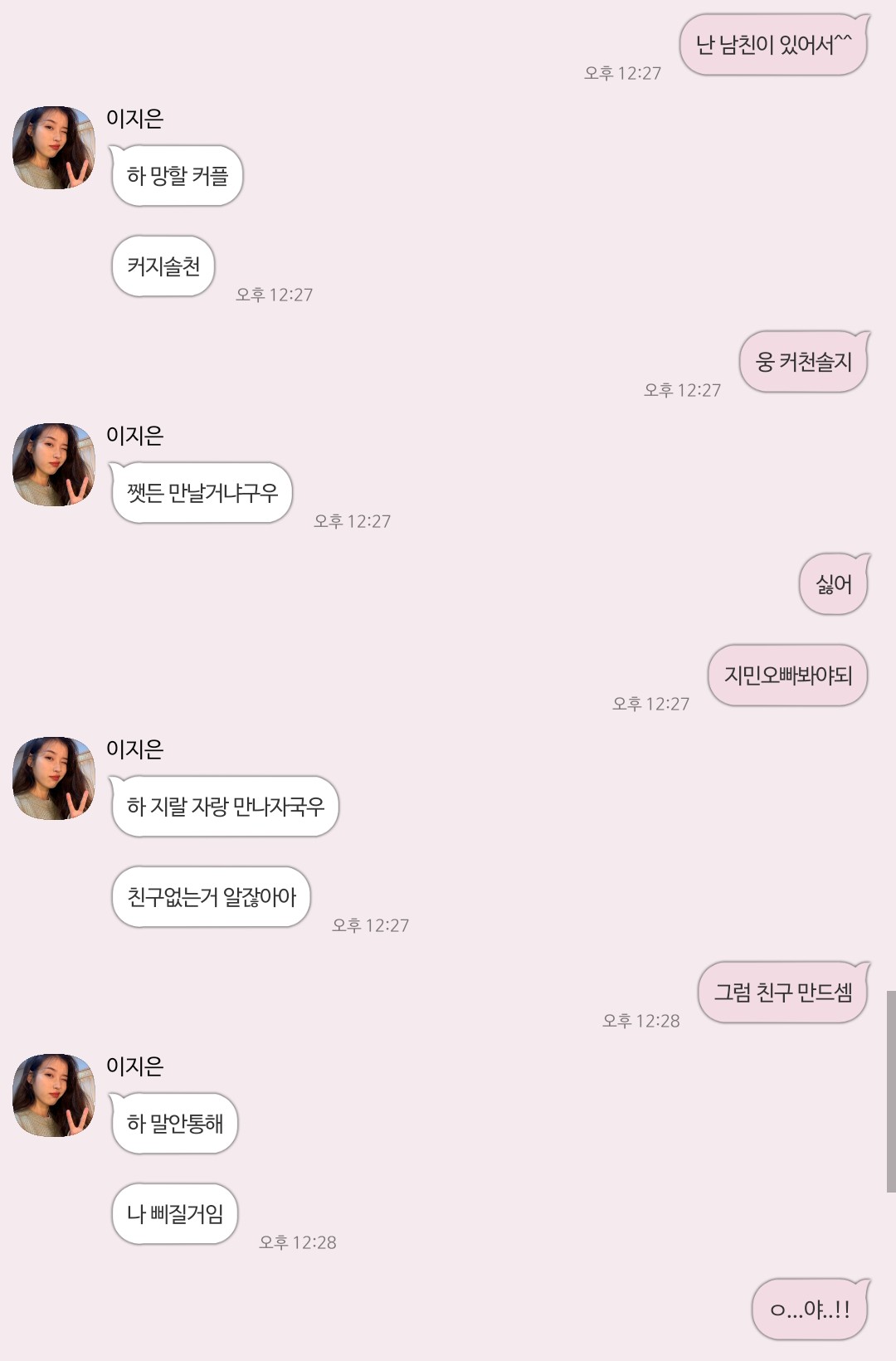This screenshot has height=1361, width=896.
Task: Tap 이지은's avatar next to '쨋든 만날거냐구우'
Action: (54, 465)
